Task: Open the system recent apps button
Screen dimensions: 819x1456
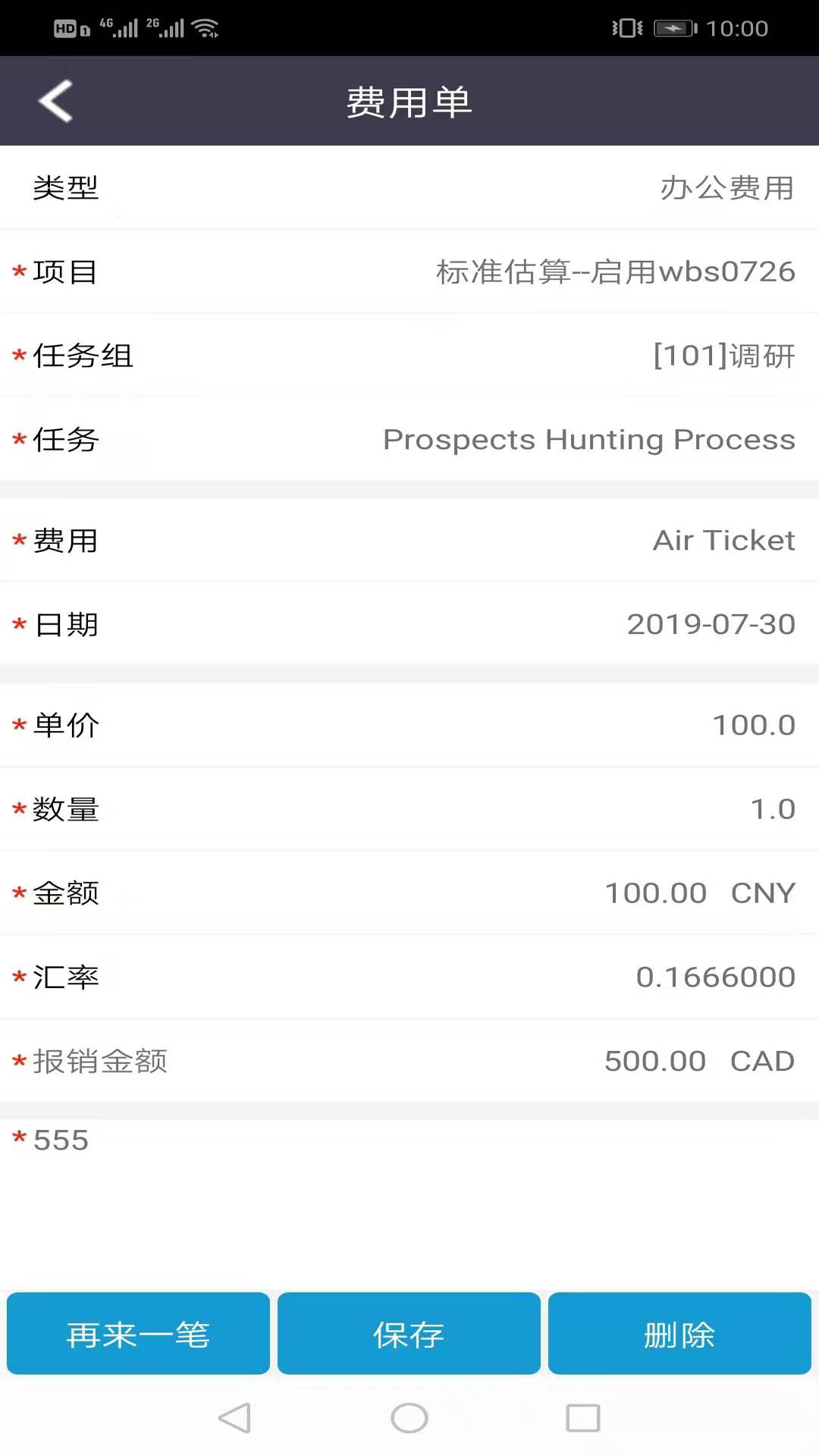Action: (583, 1417)
